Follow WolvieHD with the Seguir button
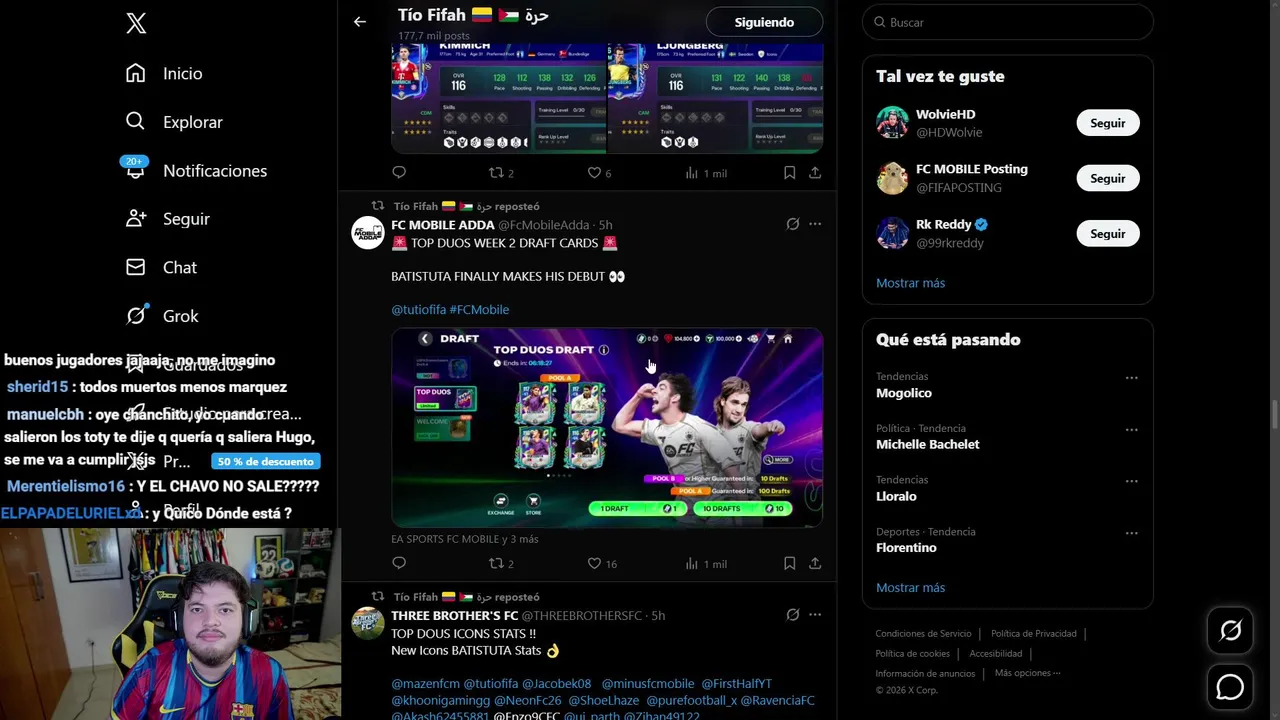The height and width of the screenshot is (720, 1280). tap(1107, 123)
